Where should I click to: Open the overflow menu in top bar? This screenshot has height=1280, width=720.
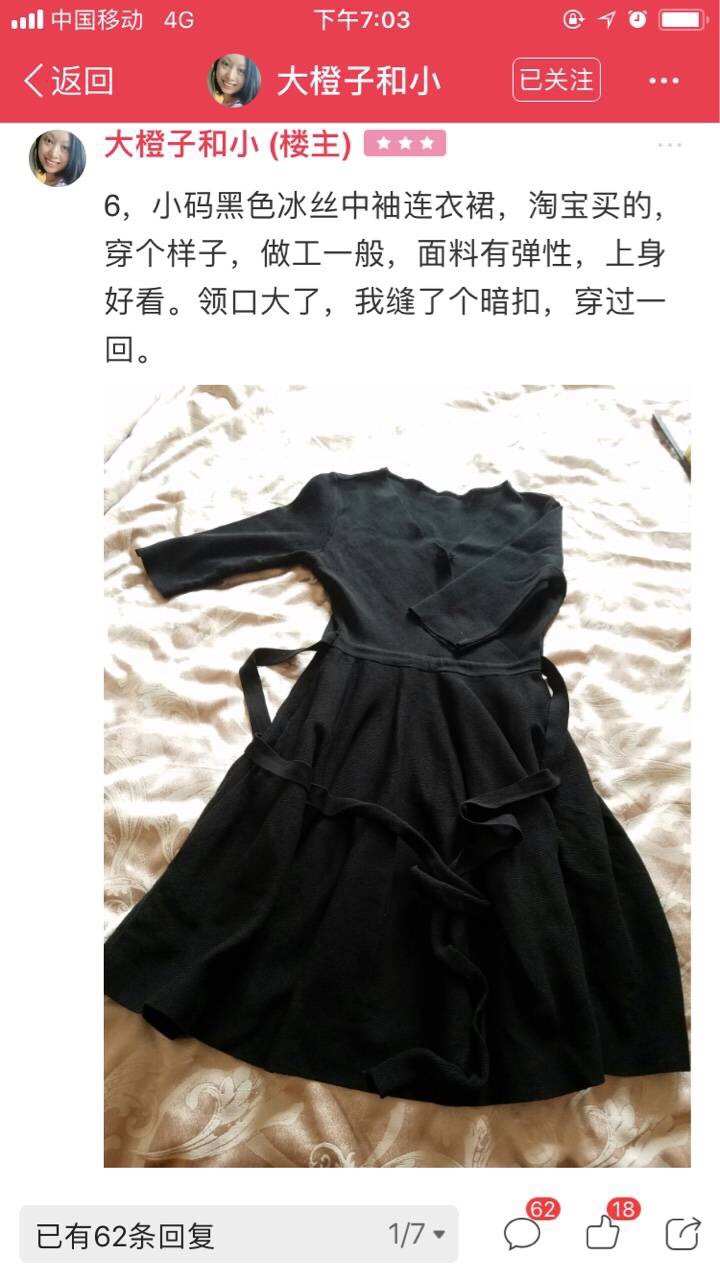pos(664,81)
